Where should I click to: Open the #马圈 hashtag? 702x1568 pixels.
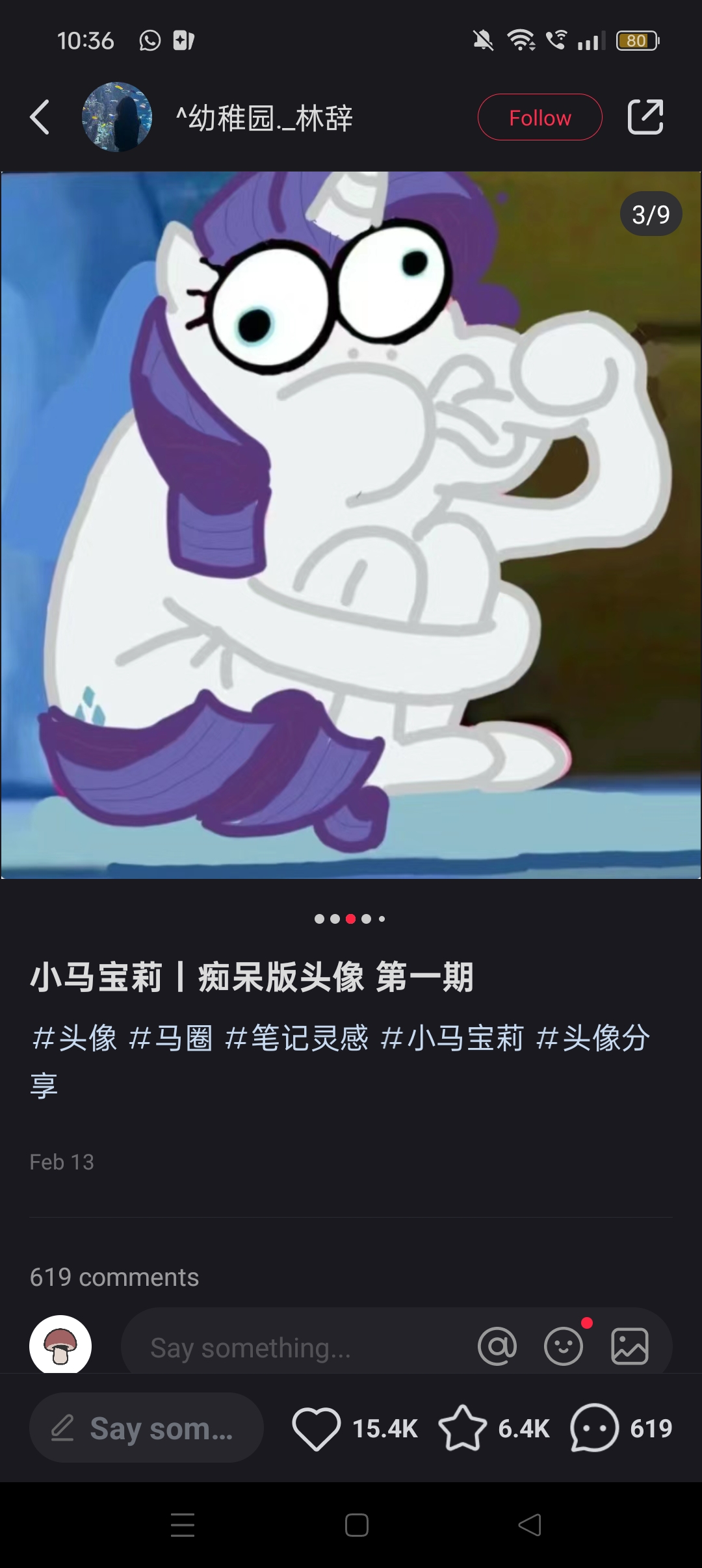click(x=171, y=1038)
